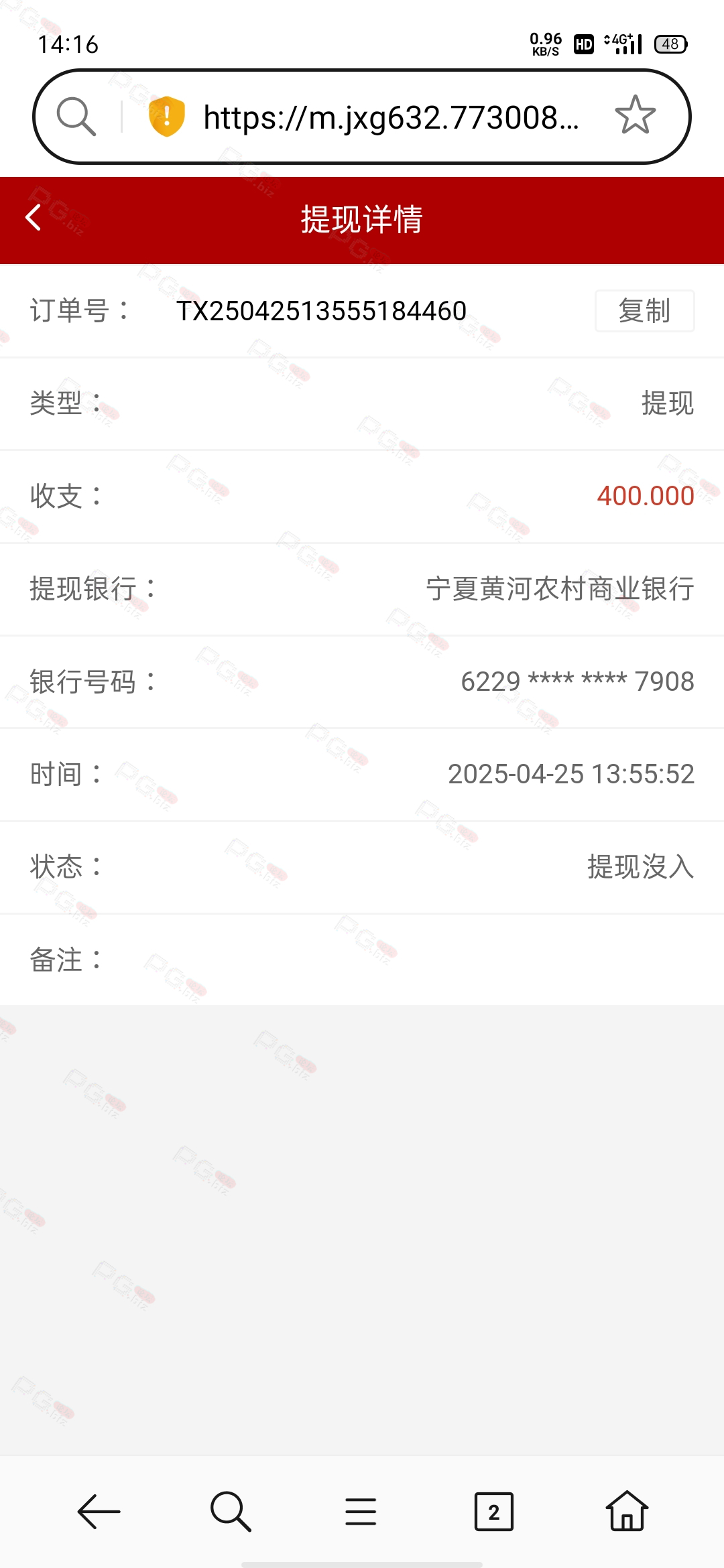This screenshot has width=724, height=1568.
Task: Open search from browser bottom toolbar
Action: pyautogui.click(x=231, y=1512)
